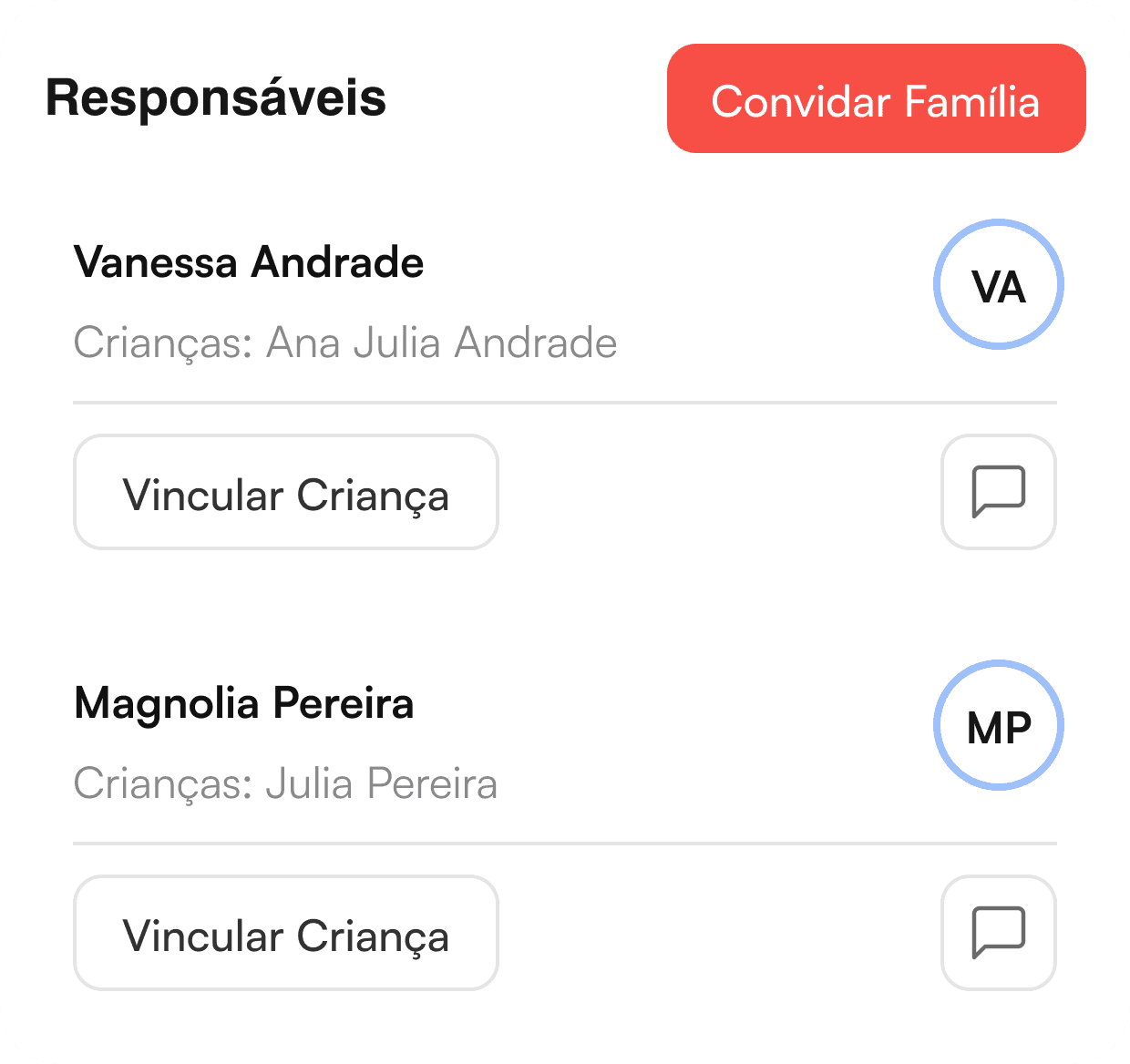View Magnolia Pereira's MP avatar
1130x1064 pixels.
[998, 725]
